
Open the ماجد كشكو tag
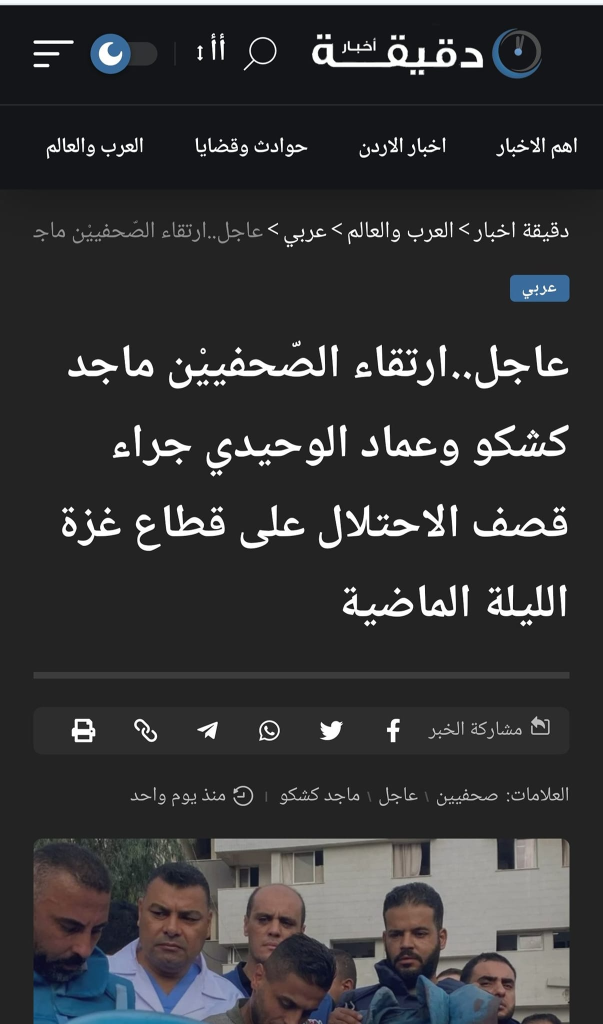(320, 796)
